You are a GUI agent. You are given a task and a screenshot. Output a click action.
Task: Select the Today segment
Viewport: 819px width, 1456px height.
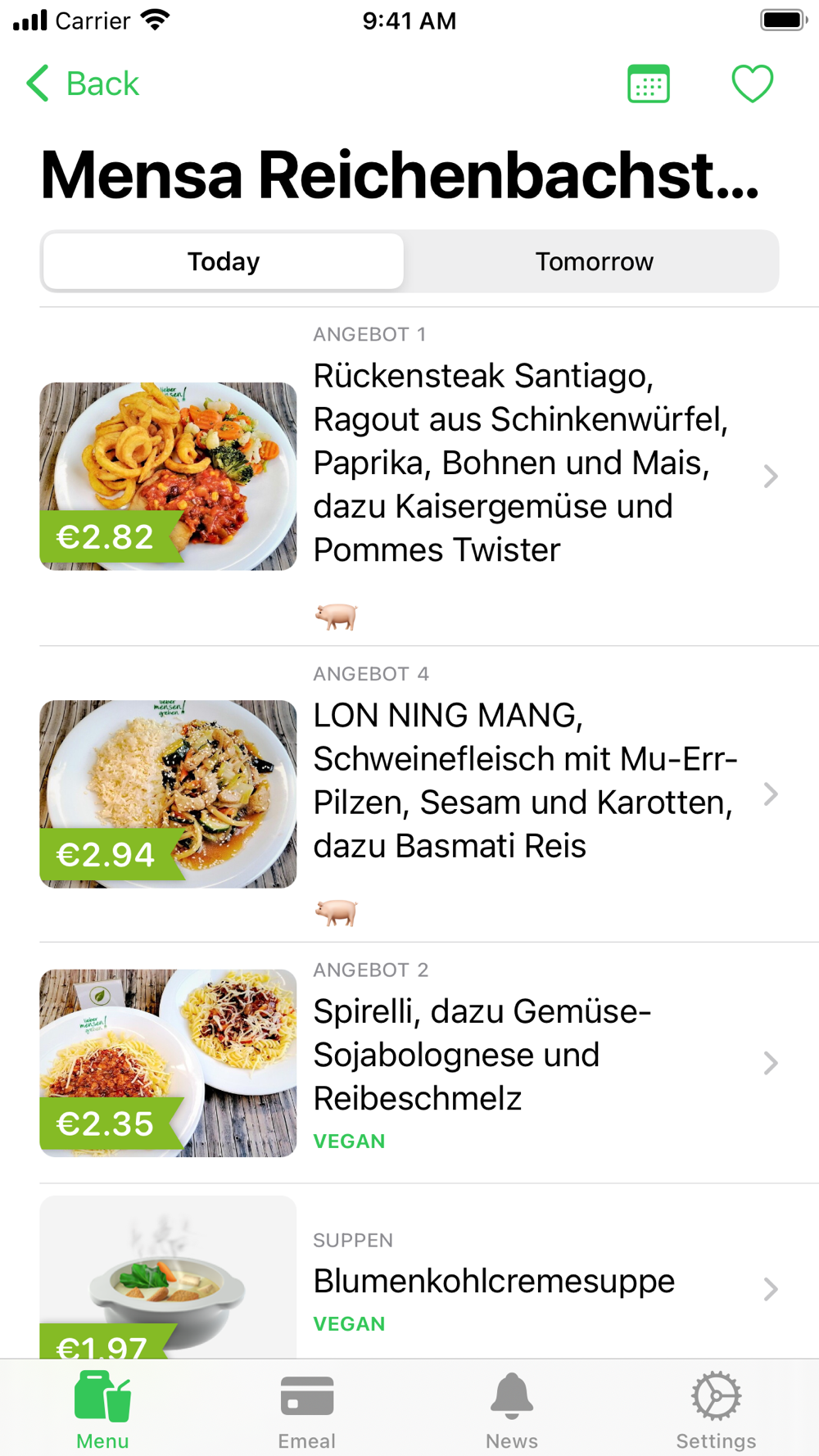224,261
